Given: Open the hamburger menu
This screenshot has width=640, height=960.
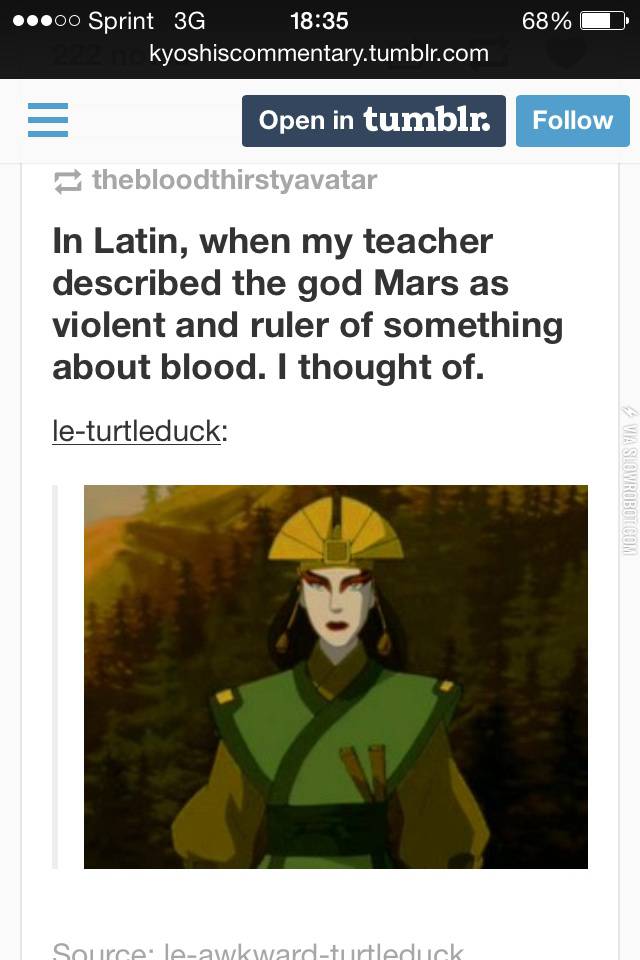Looking at the screenshot, I should (x=48, y=120).
